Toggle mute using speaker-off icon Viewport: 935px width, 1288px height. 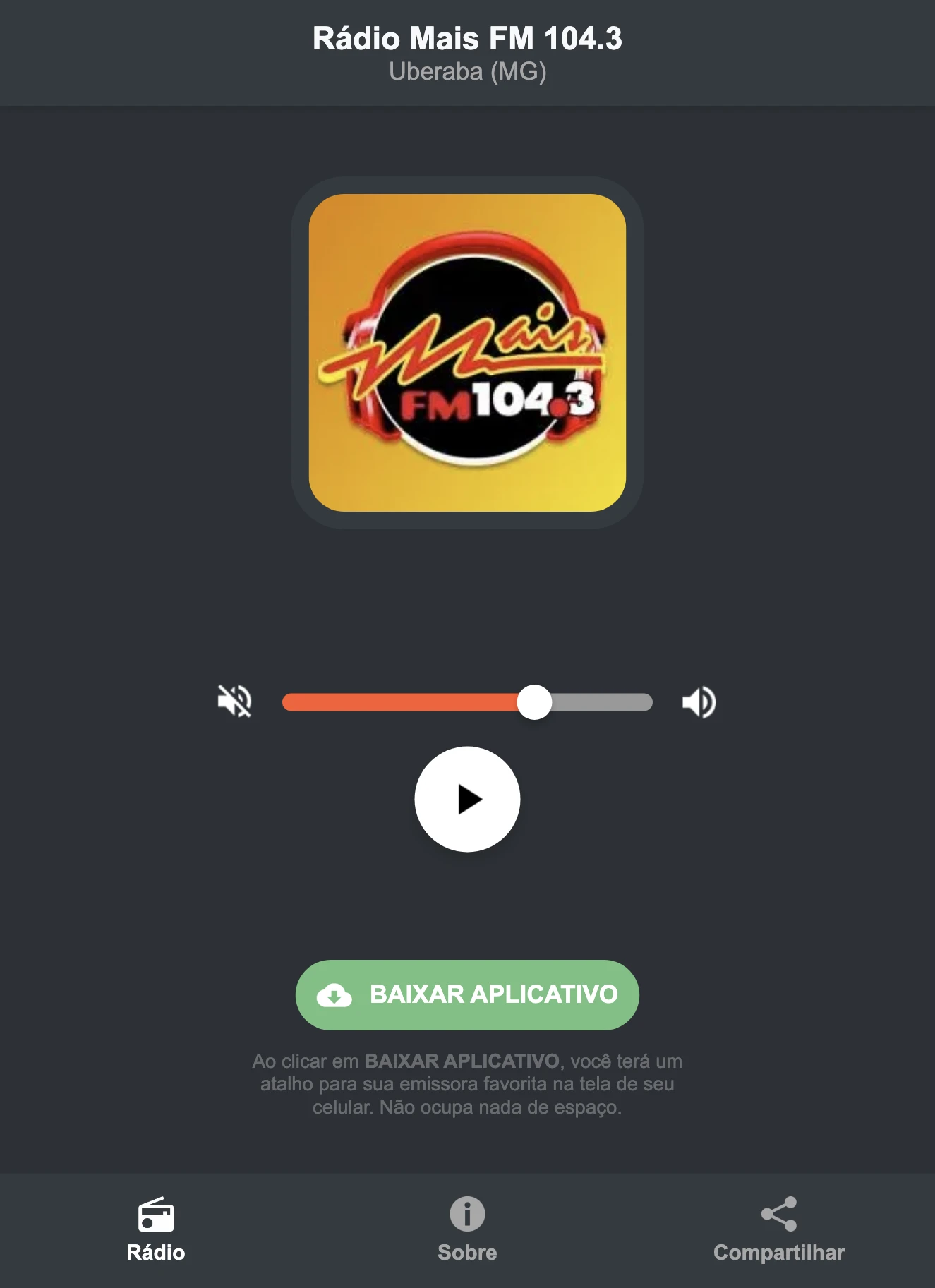click(x=236, y=700)
